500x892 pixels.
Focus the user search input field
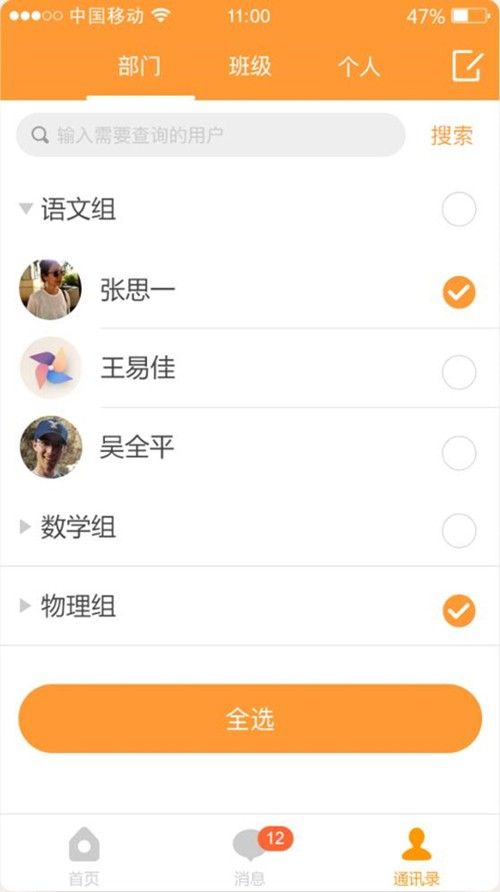pyautogui.click(x=210, y=135)
